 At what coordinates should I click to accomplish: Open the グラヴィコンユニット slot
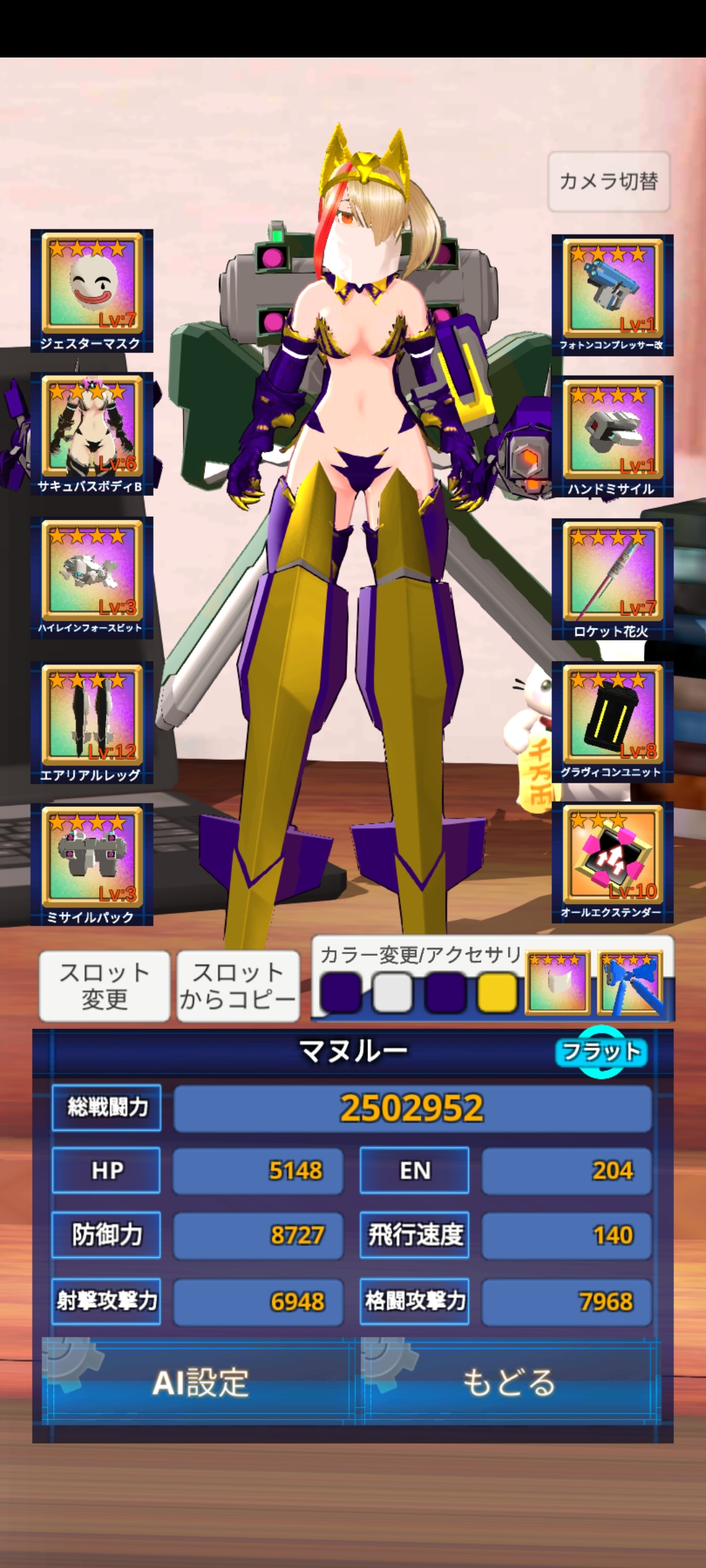coord(613,721)
